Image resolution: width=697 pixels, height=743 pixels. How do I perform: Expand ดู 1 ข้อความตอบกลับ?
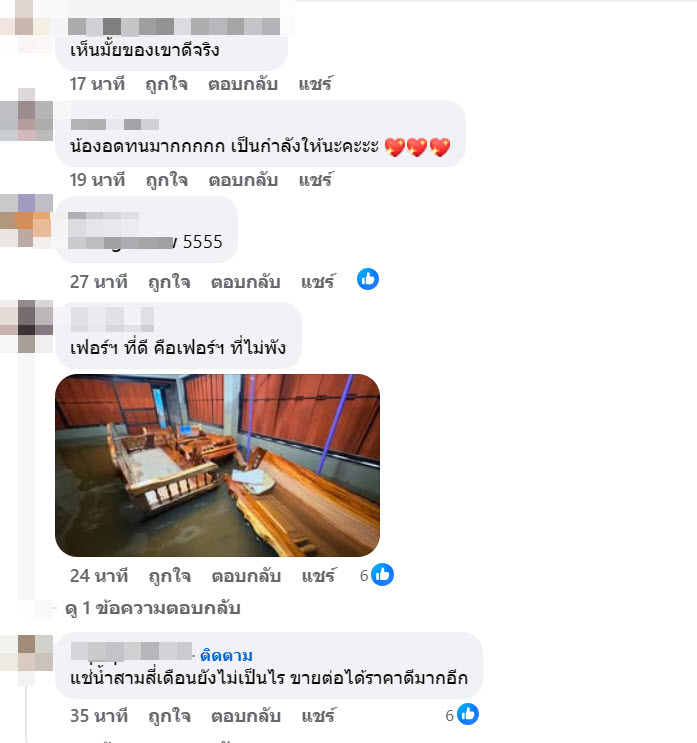point(152,608)
